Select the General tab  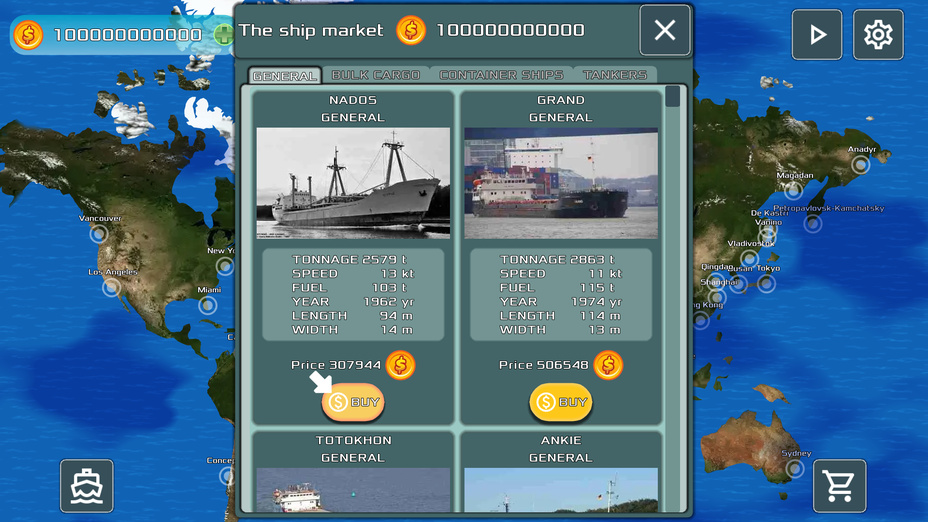pyautogui.click(x=285, y=76)
